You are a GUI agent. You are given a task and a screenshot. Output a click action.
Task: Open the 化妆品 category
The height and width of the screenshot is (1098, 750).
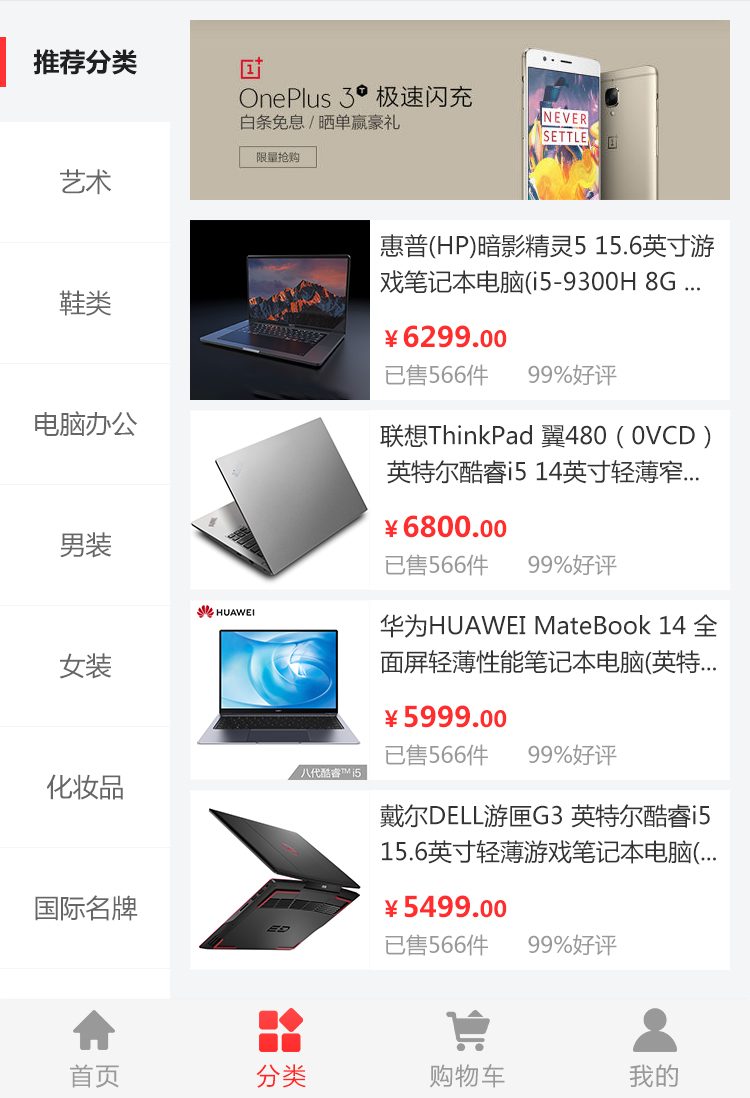pos(85,787)
